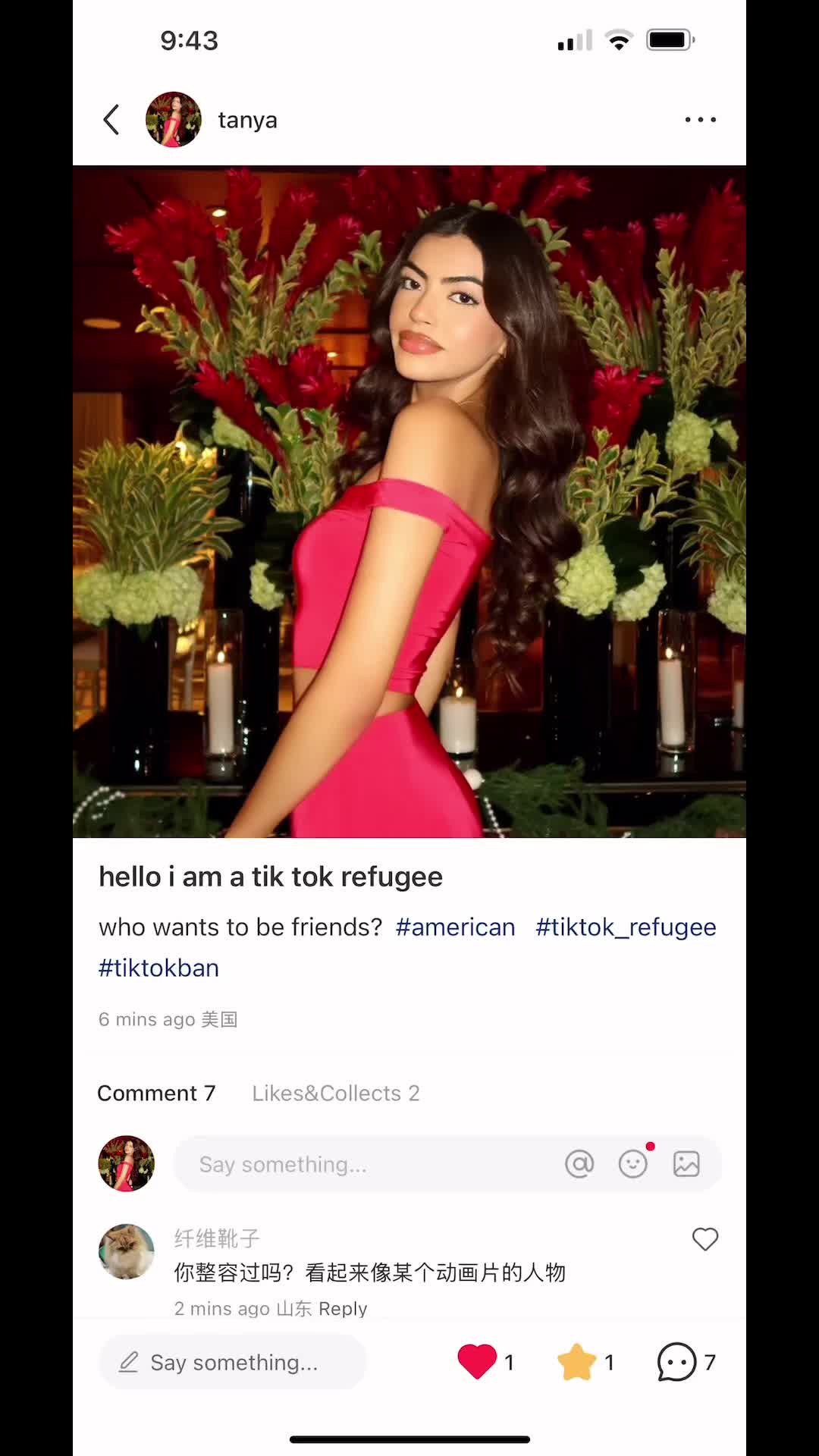Tap the bottom bar Say something field
The width and height of the screenshot is (819, 1456).
(233, 1363)
